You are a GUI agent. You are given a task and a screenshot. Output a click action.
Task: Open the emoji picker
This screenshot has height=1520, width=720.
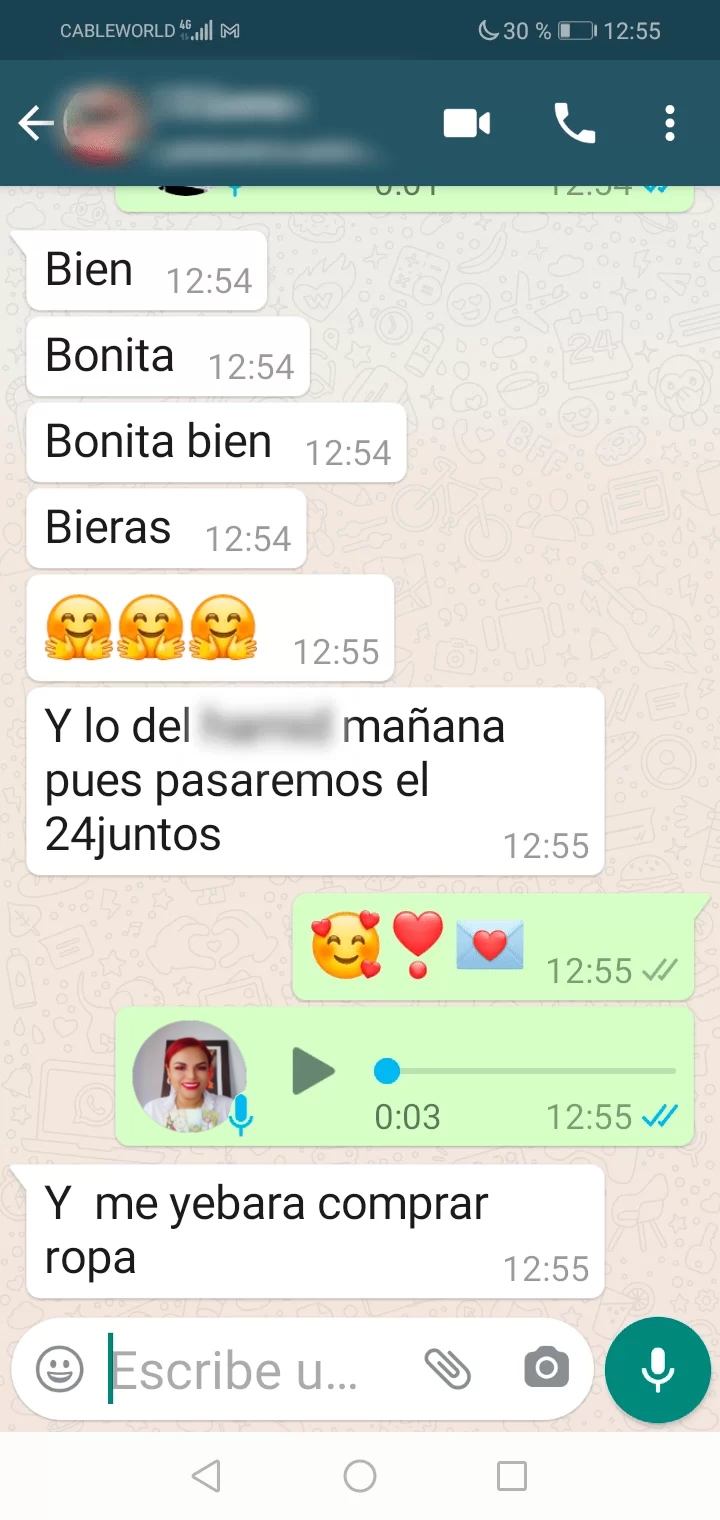(60, 1369)
